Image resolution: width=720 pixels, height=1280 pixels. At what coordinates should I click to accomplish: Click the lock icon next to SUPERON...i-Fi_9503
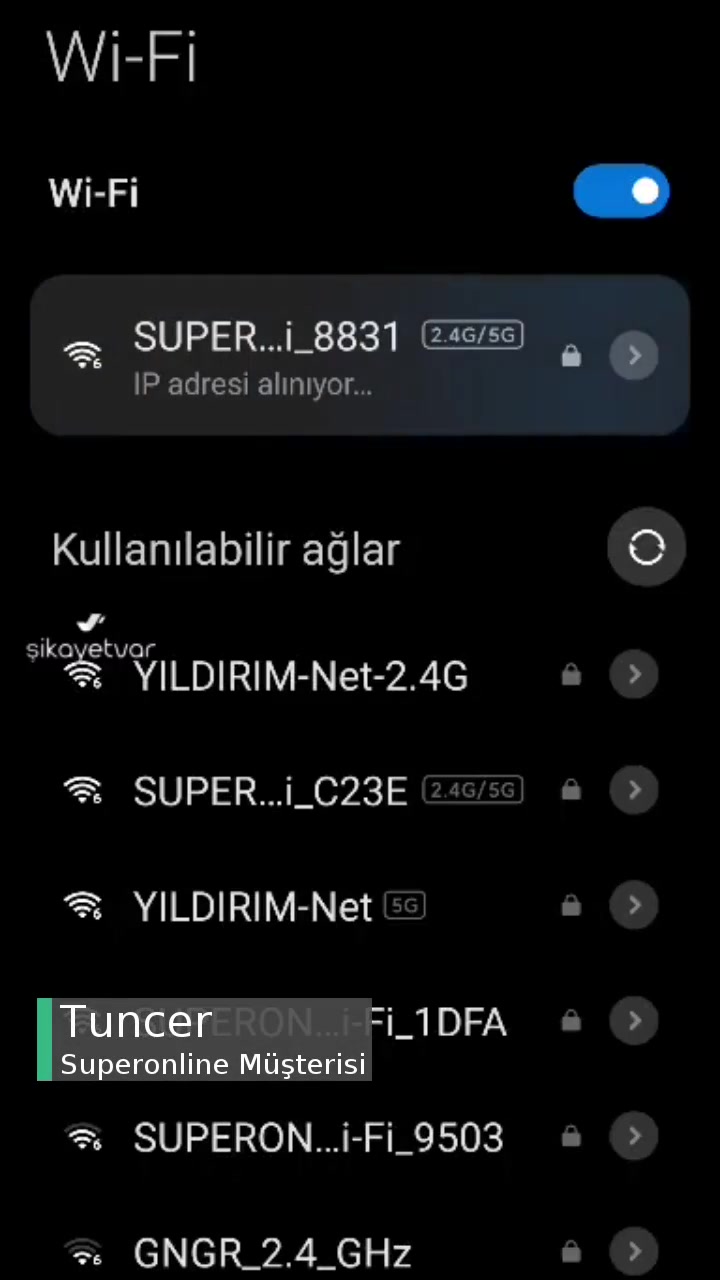[x=571, y=1136]
